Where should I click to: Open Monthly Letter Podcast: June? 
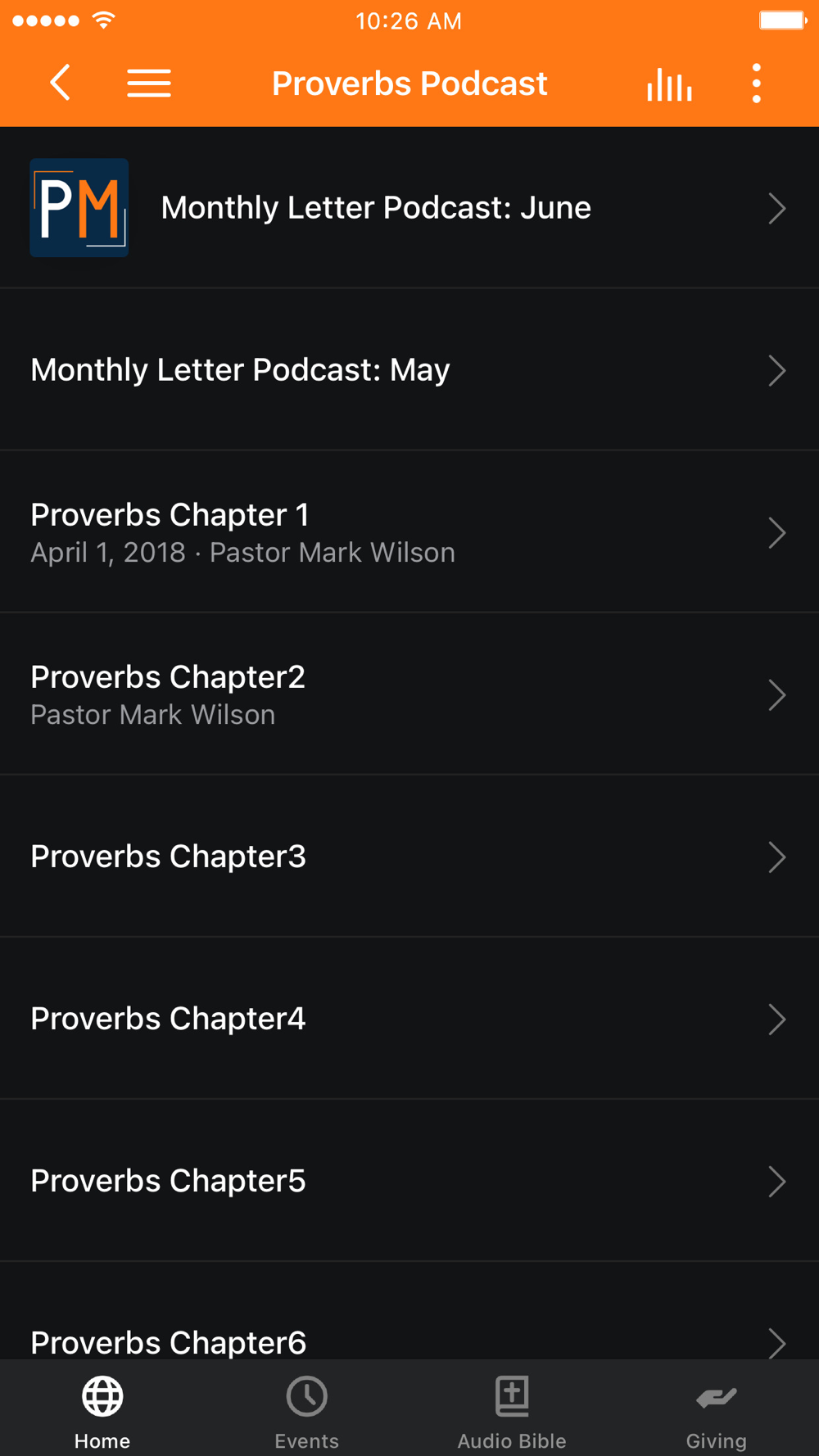click(x=409, y=208)
